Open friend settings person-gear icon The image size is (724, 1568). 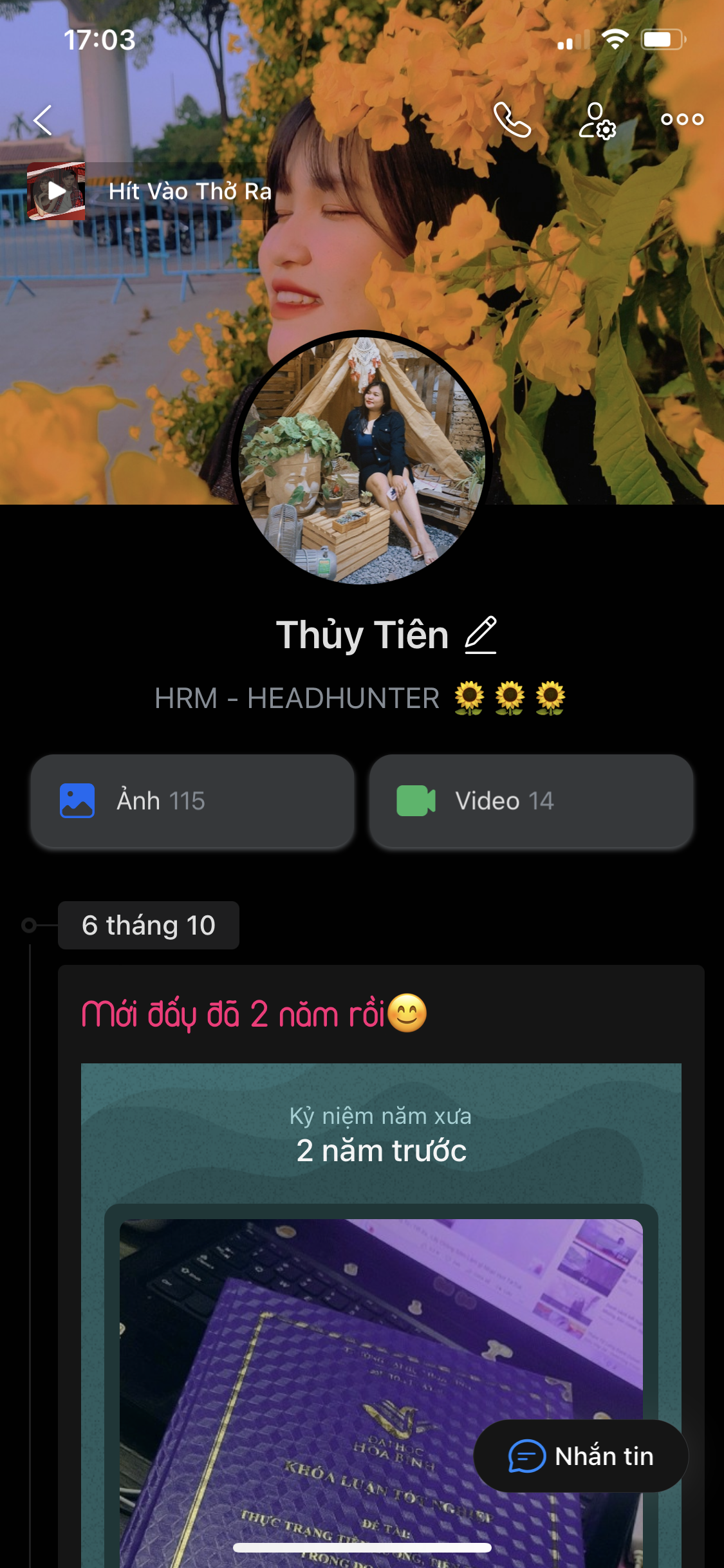[597, 120]
